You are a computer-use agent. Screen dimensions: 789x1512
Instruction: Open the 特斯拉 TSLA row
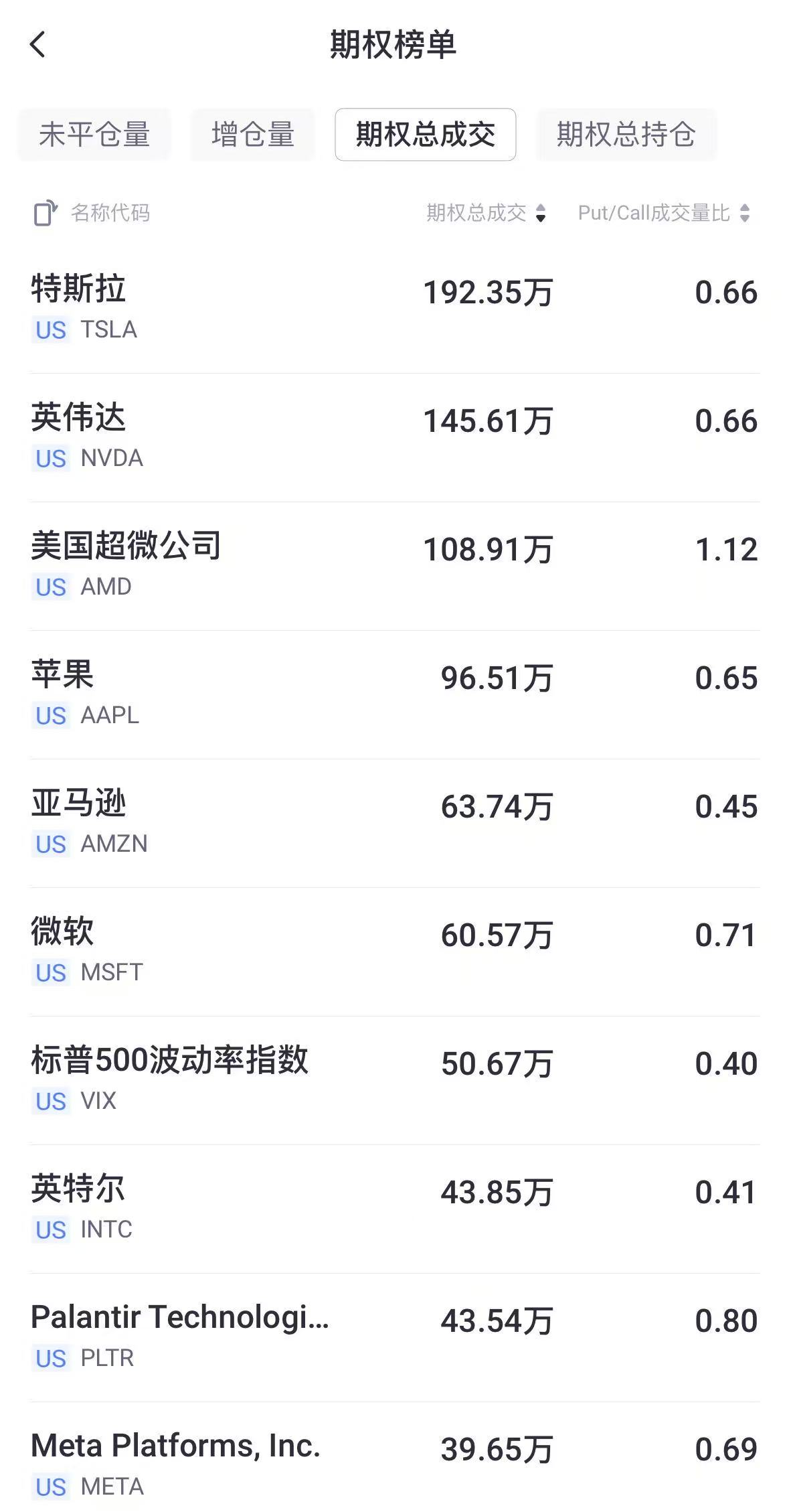point(394,308)
